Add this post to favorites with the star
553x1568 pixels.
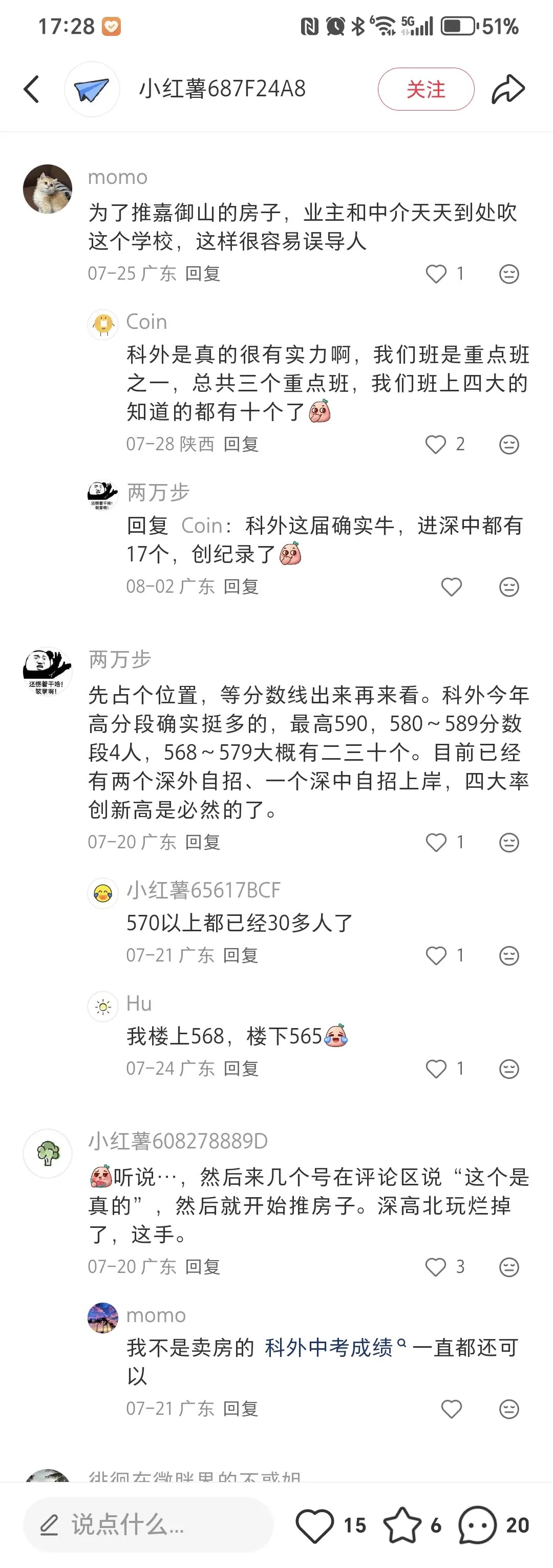402,1525
